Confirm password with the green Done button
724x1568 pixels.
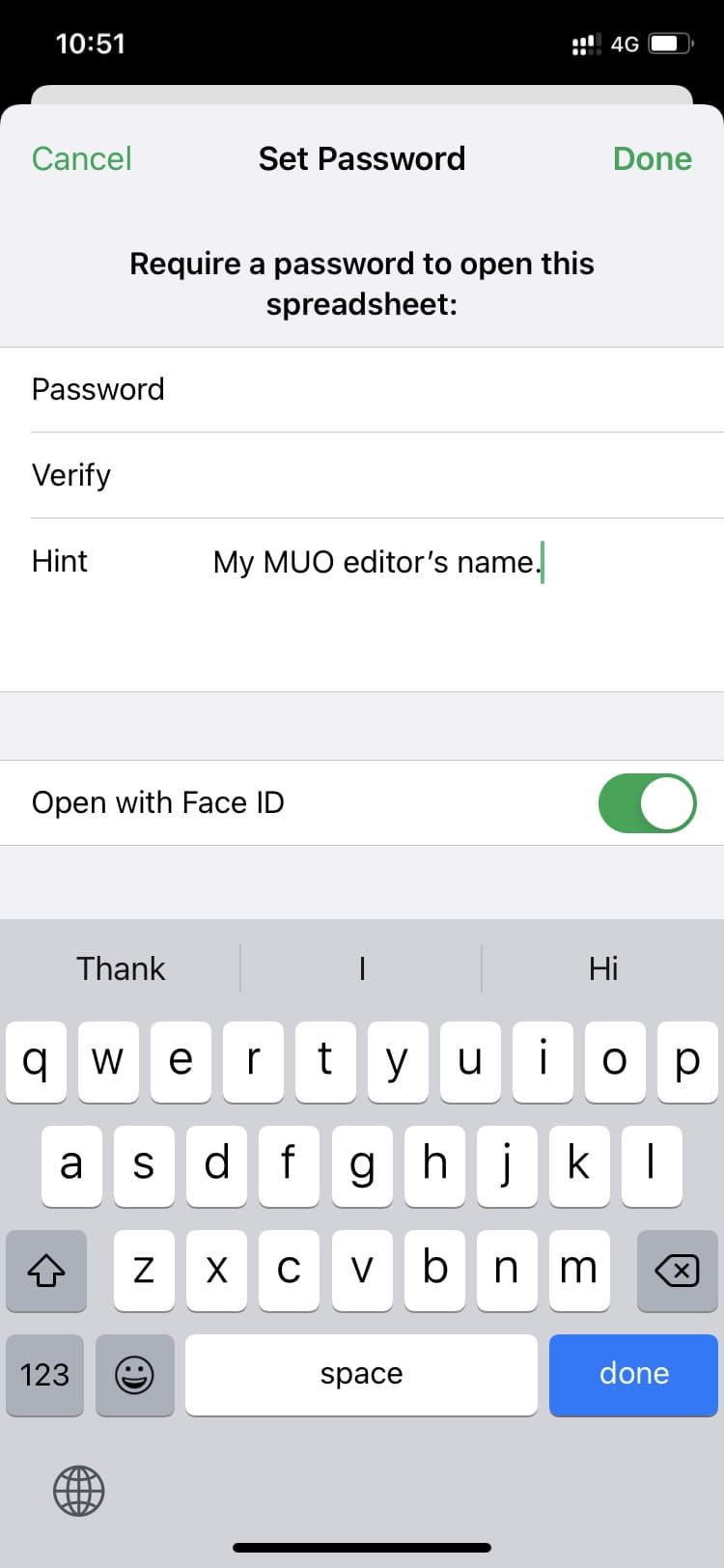[652, 158]
